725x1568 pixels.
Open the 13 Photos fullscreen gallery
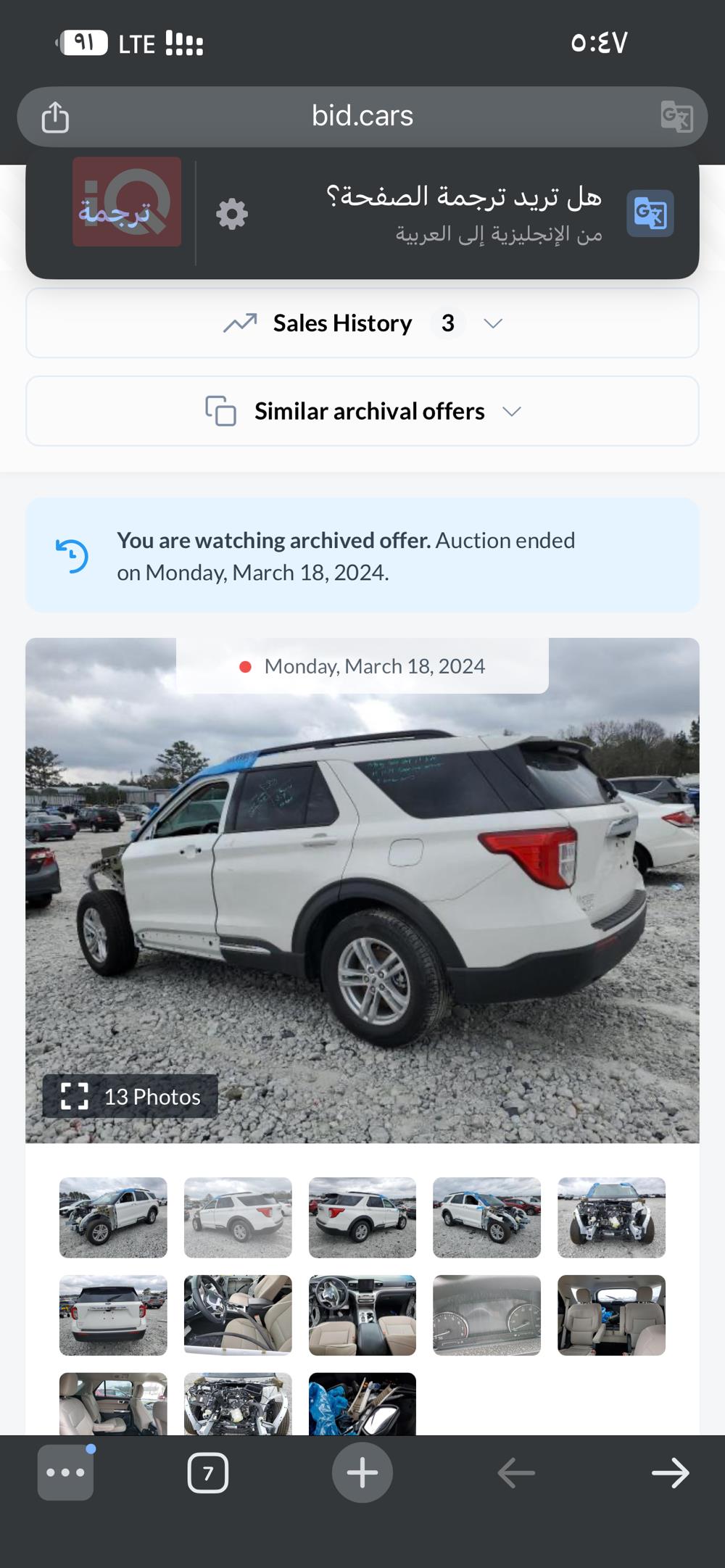[130, 1097]
